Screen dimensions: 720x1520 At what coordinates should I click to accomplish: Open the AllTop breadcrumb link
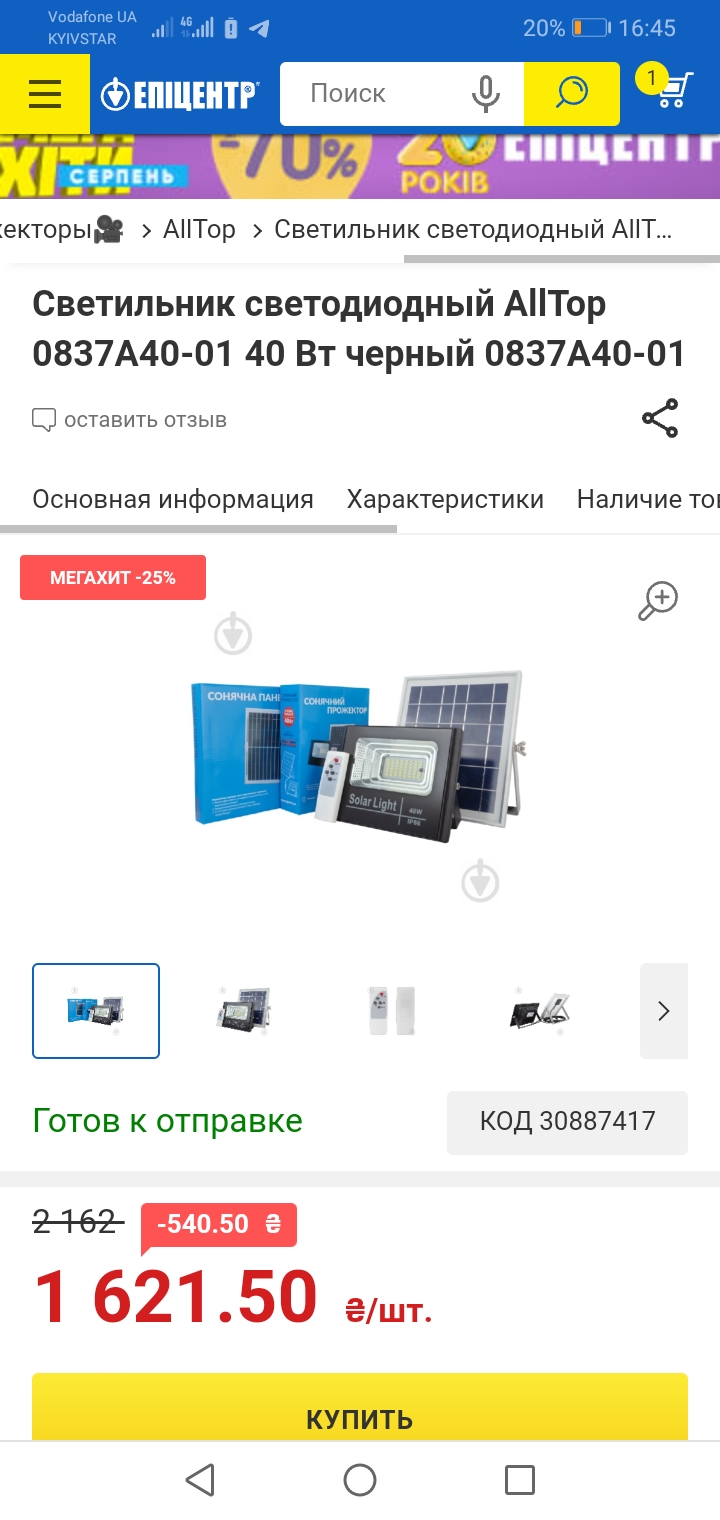point(199,230)
